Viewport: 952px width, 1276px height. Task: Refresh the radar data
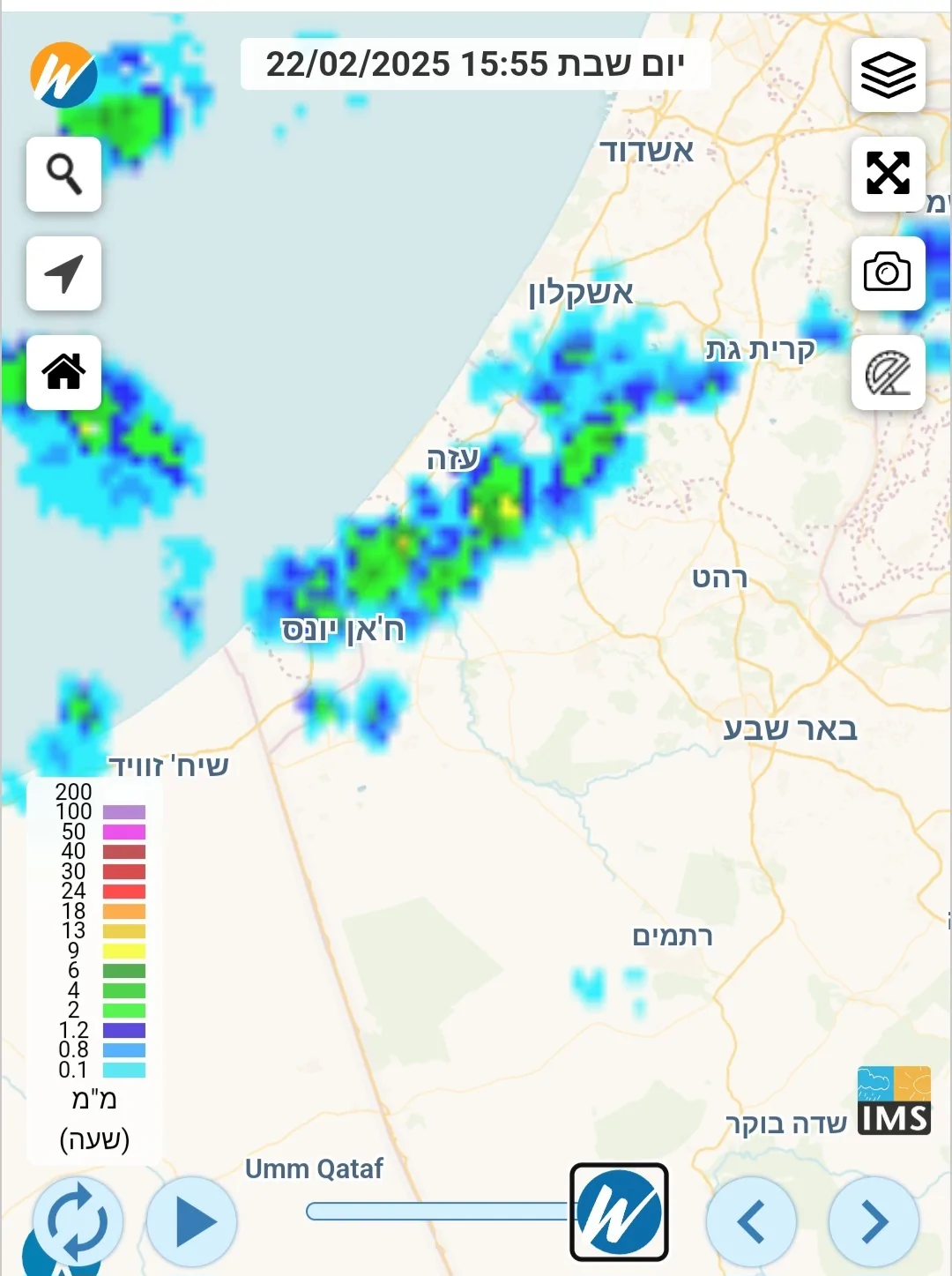coord(78,1222)
